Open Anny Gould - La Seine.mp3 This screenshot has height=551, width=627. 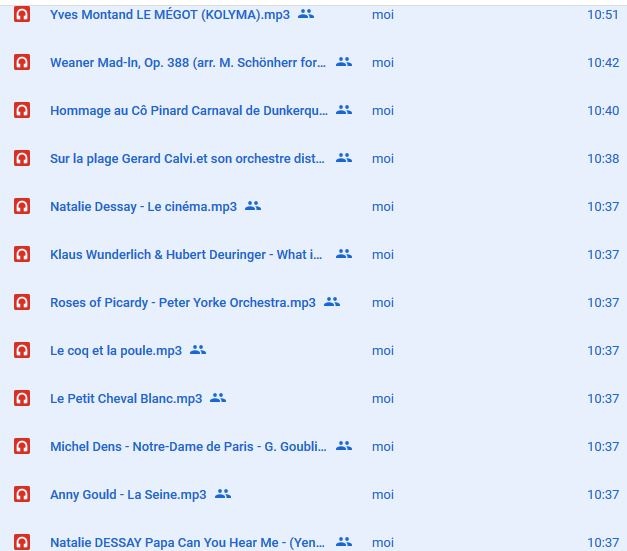click(128, 495)
